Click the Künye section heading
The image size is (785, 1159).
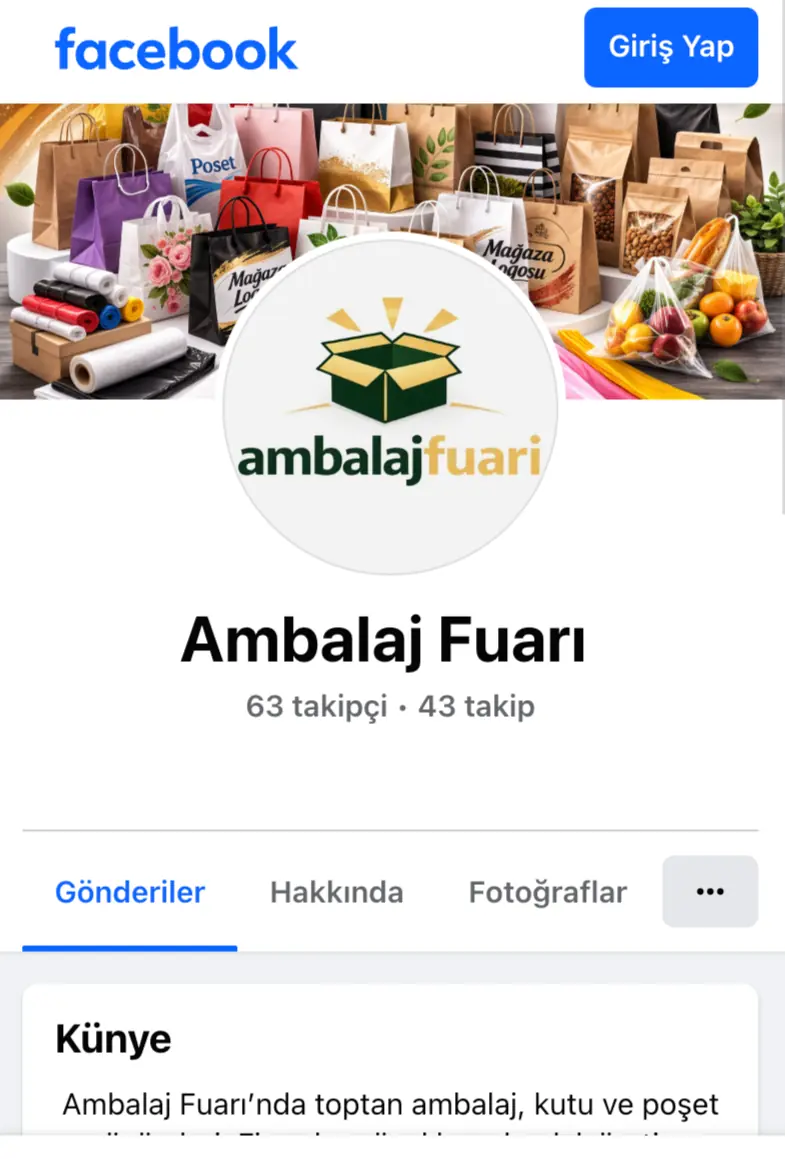(x=113, y=1039)
